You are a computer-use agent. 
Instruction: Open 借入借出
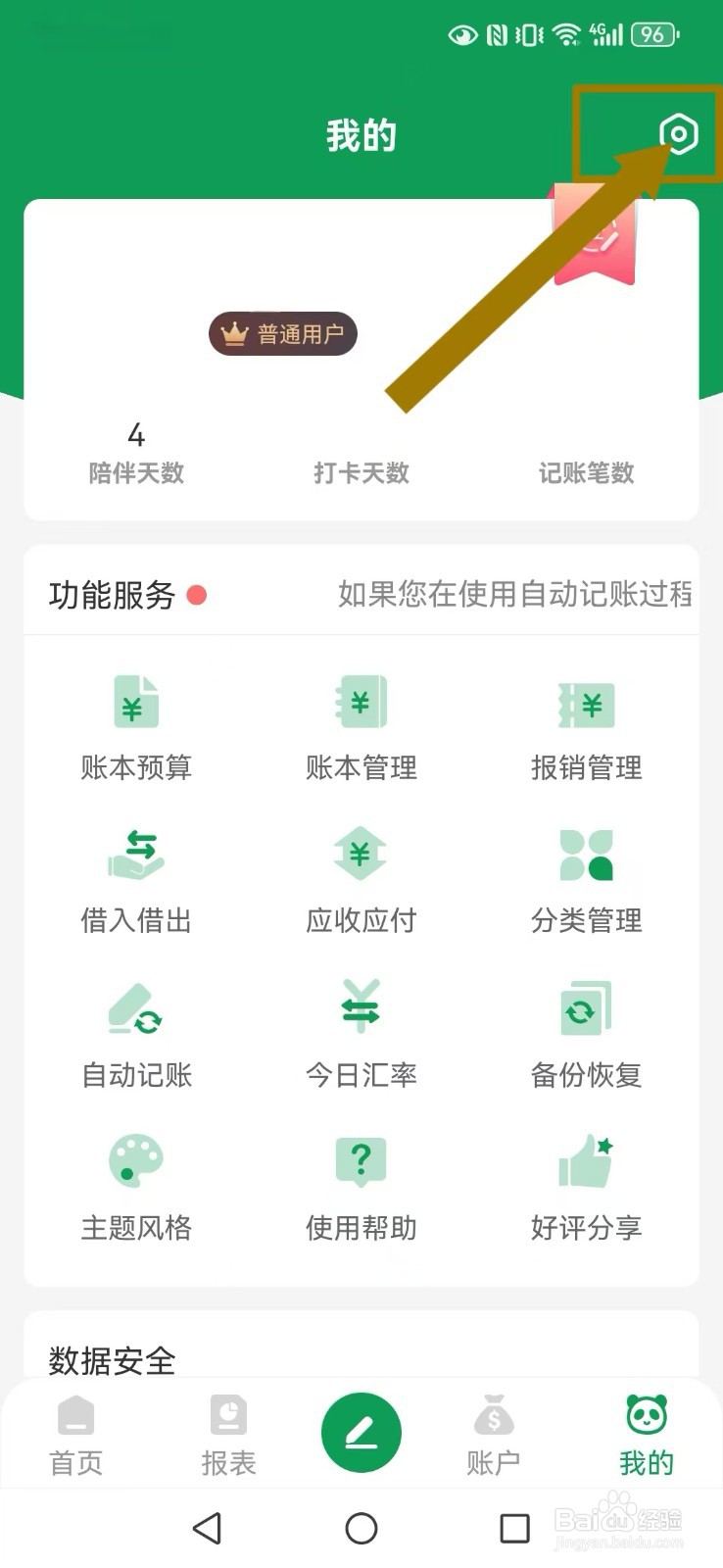tap(136, 880)
